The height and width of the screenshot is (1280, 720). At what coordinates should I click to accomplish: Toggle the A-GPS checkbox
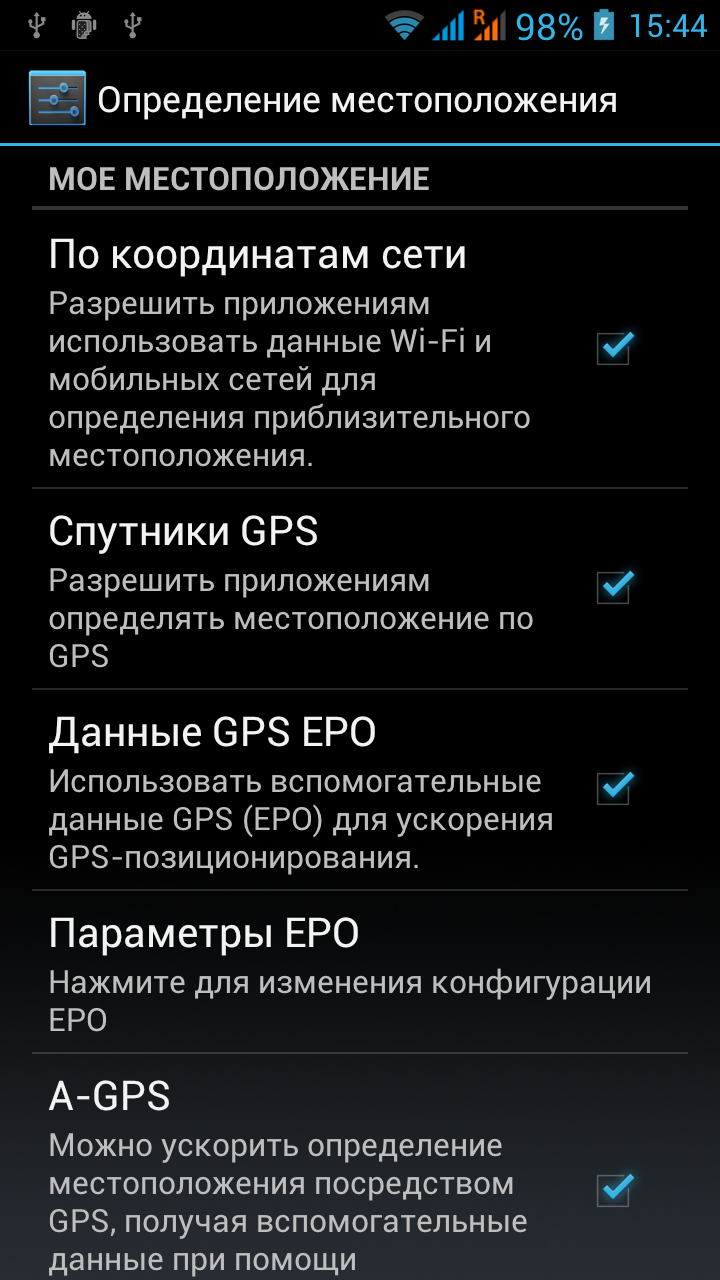(x=613, y=1190)
